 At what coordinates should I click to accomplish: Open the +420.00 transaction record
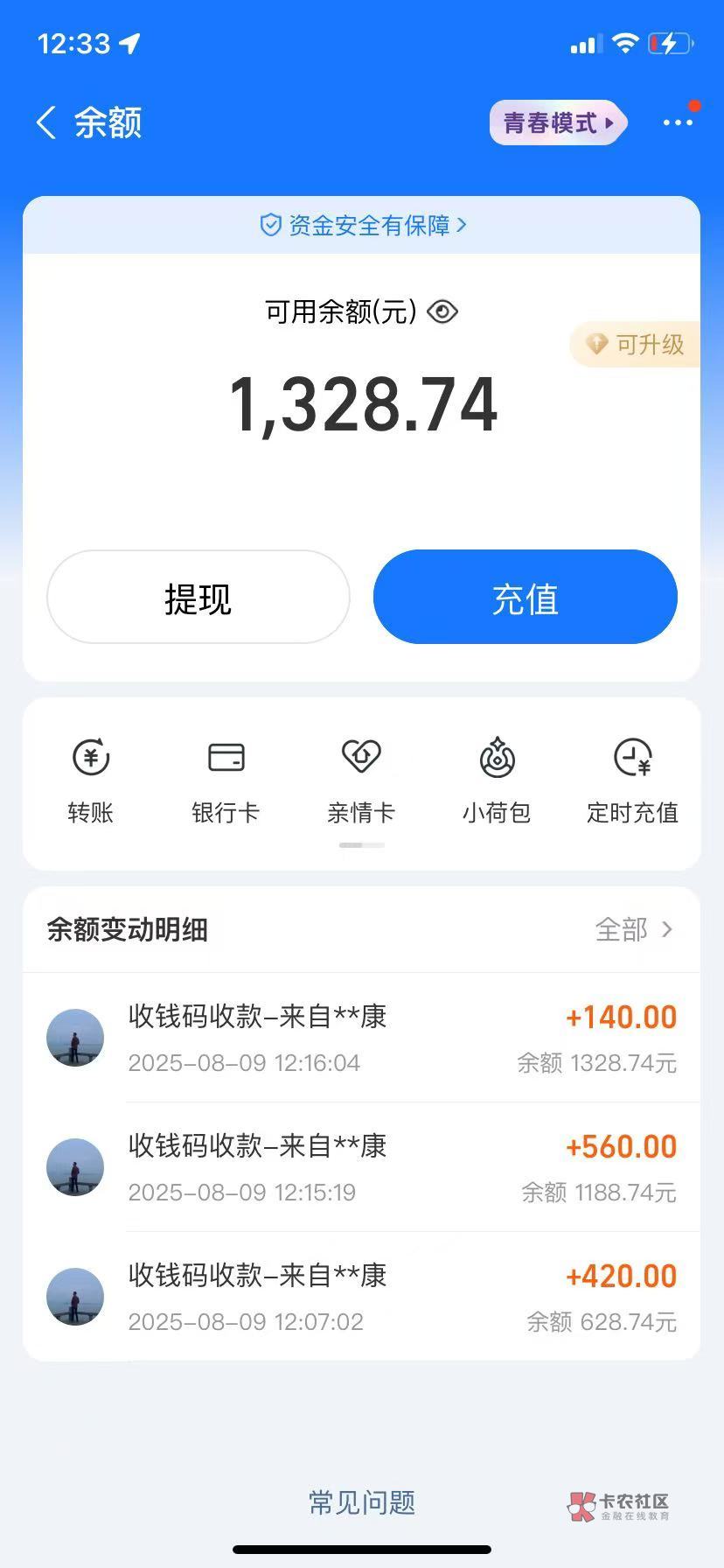(362, 1297)
